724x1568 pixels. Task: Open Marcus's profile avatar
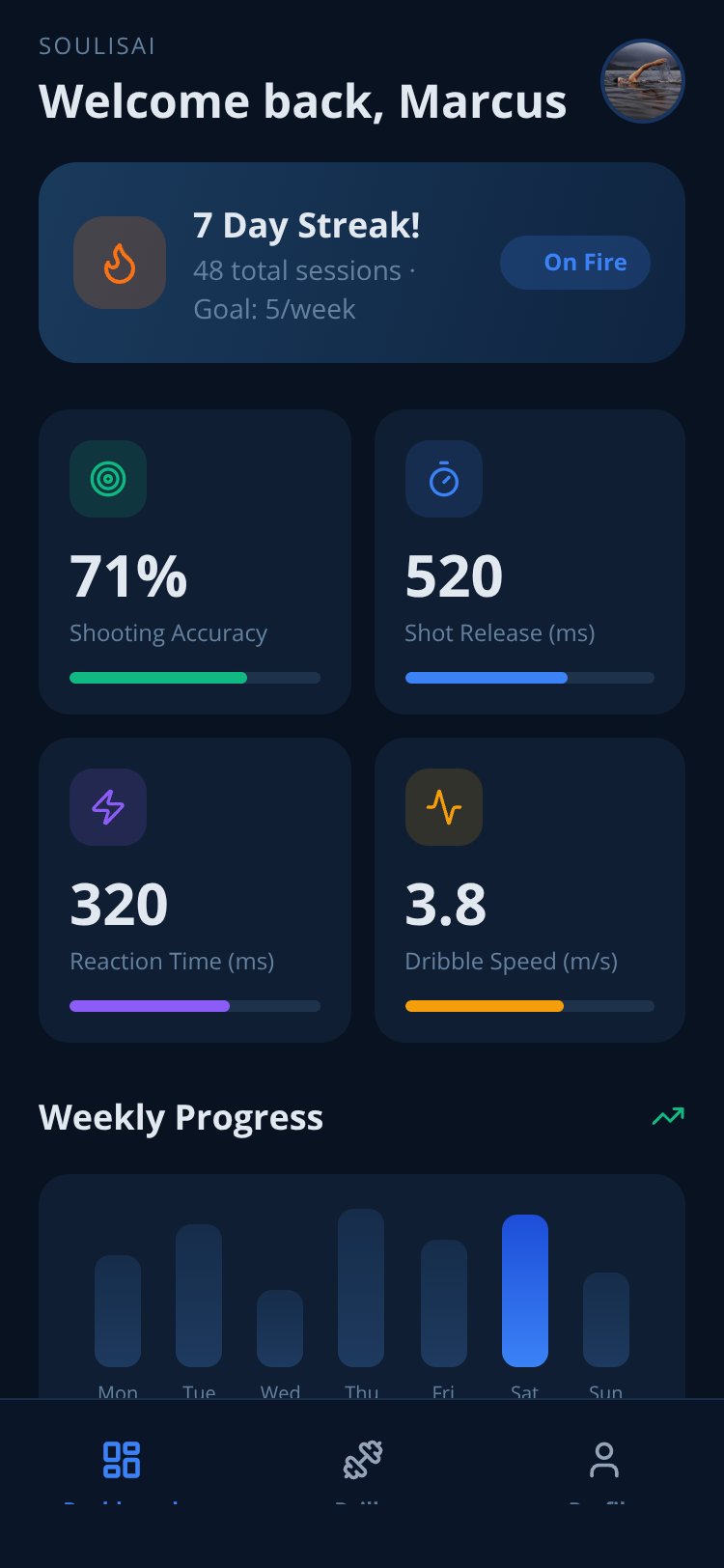[x=643, y=81]
